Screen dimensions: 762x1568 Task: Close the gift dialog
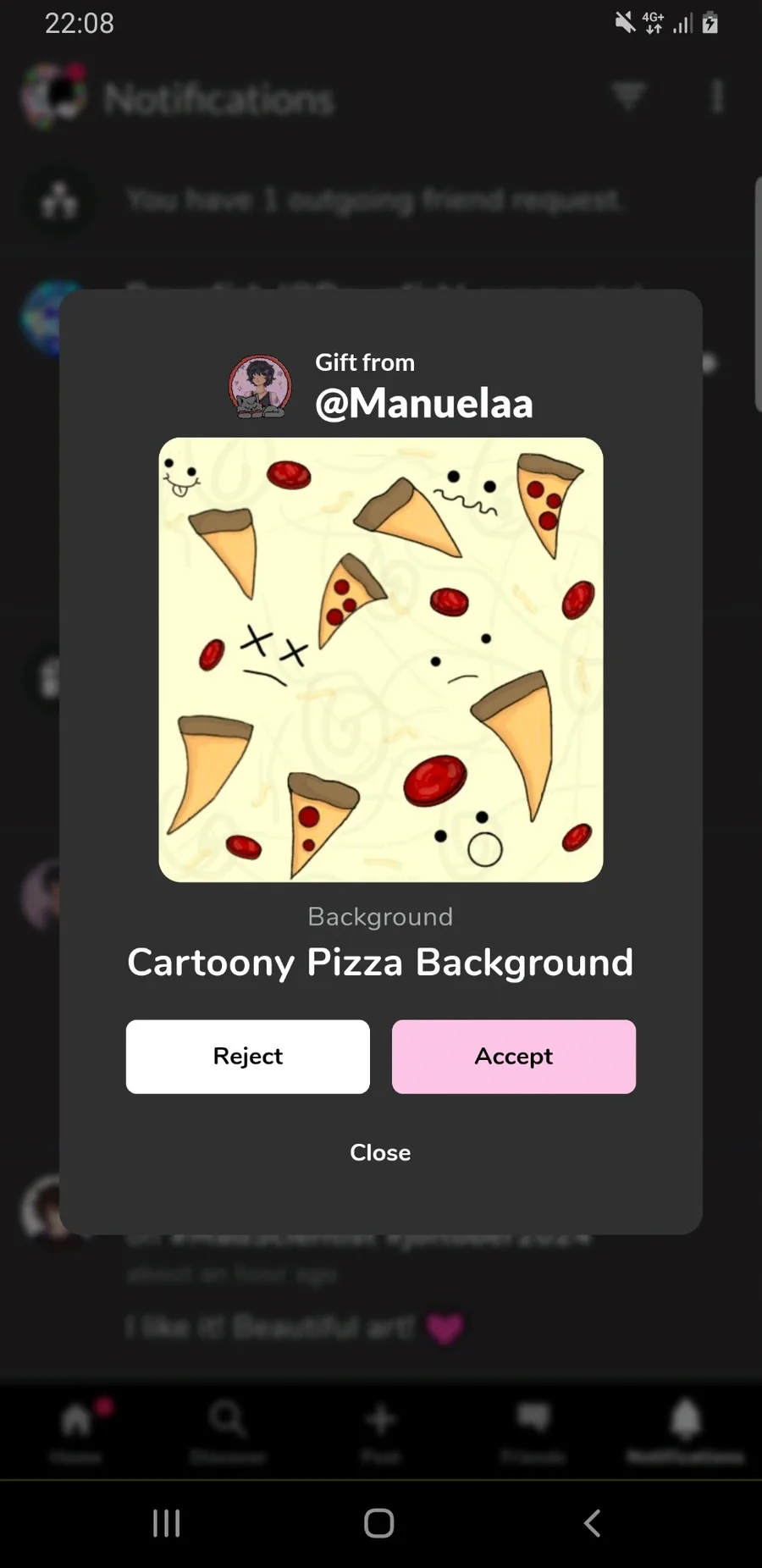click(380, 1152)
